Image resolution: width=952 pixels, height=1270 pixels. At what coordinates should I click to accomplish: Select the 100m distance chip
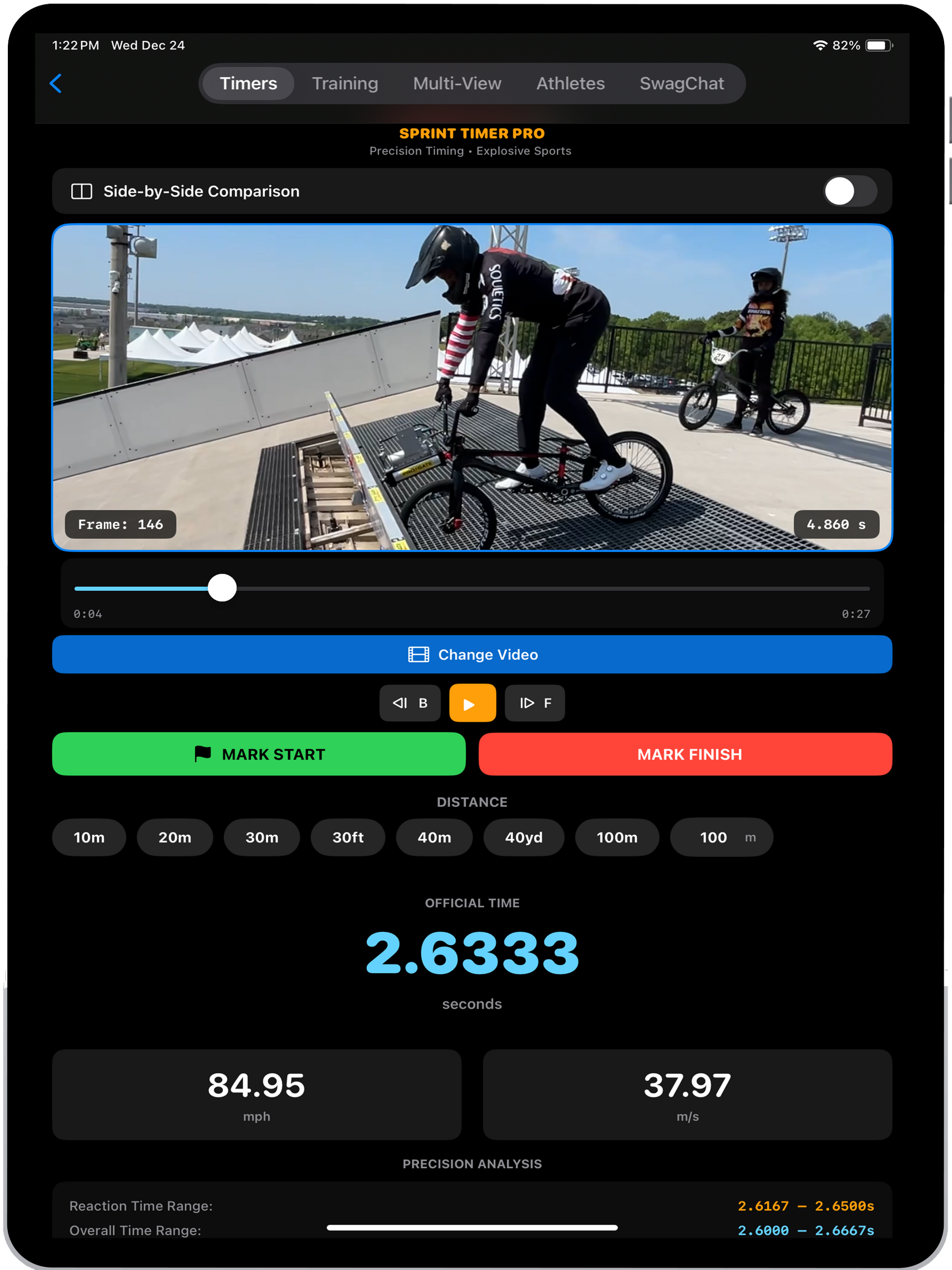617,838
